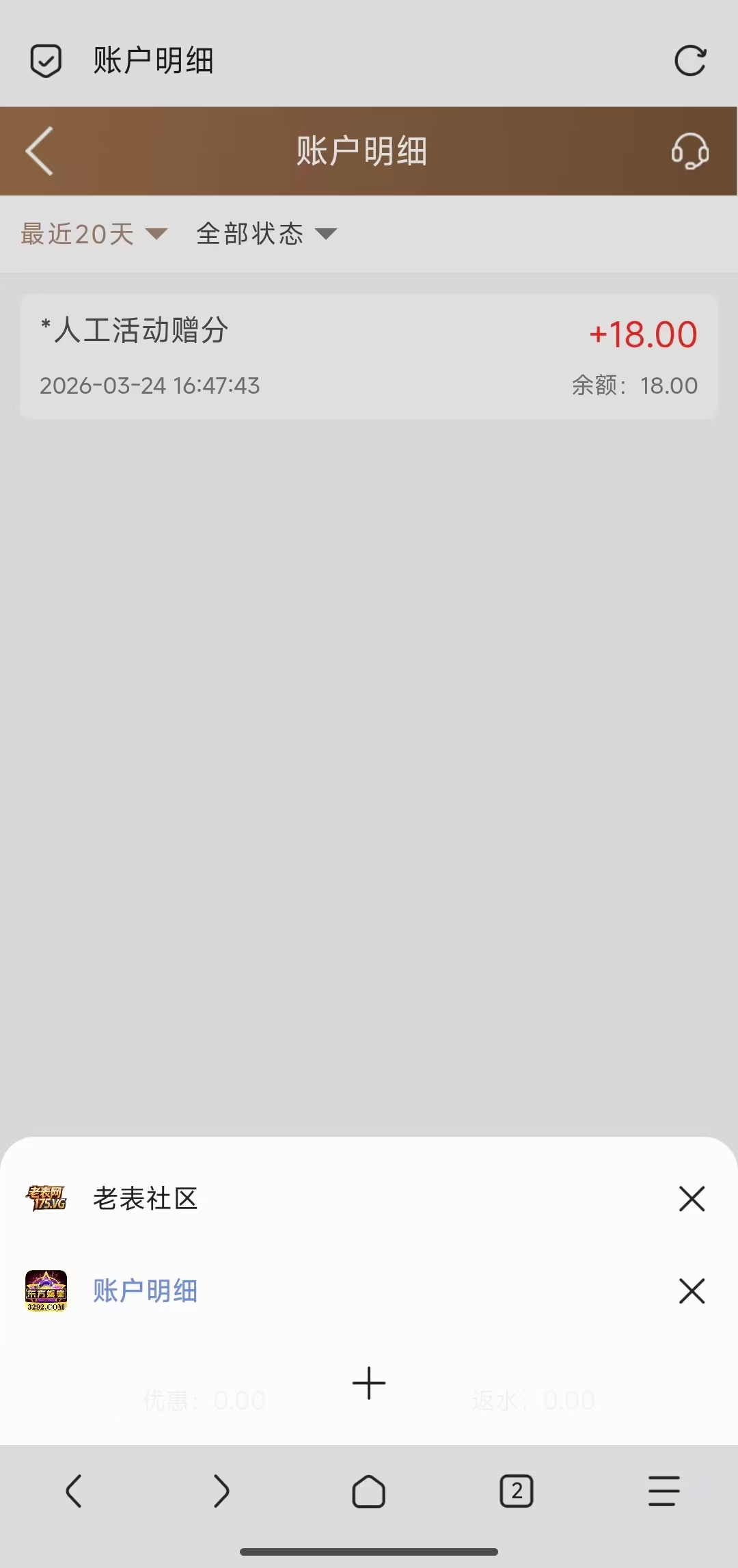Image resolution: width=738 pixels, height=1568 pixels.
Task: Expand the 最近20天 date filter
Action: pos(94,234)
